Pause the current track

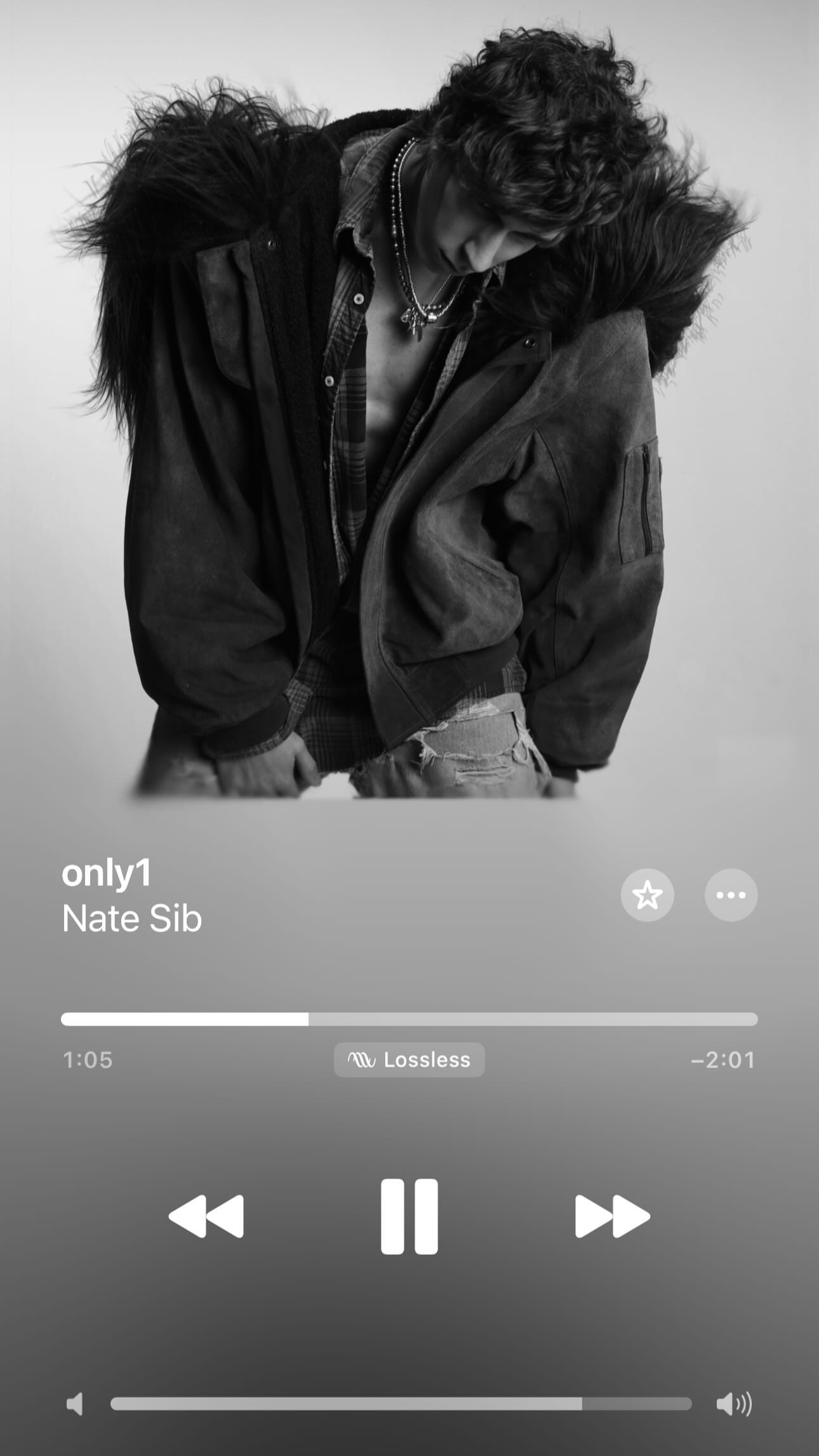pyautogui.click(x=409, y=1216)
